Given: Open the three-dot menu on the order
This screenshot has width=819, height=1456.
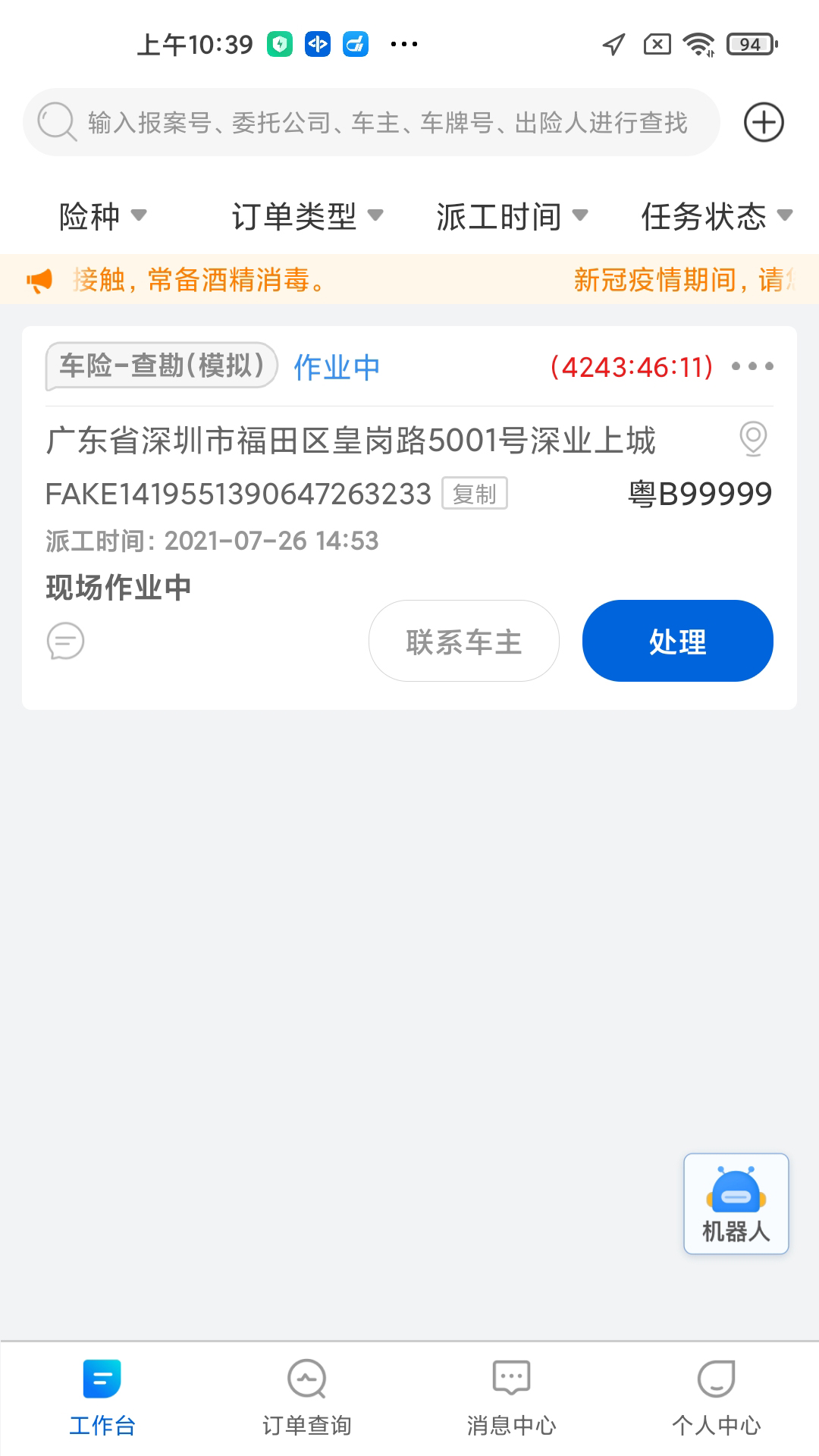Looking at the screenshot, I should [x=752, y=366].
